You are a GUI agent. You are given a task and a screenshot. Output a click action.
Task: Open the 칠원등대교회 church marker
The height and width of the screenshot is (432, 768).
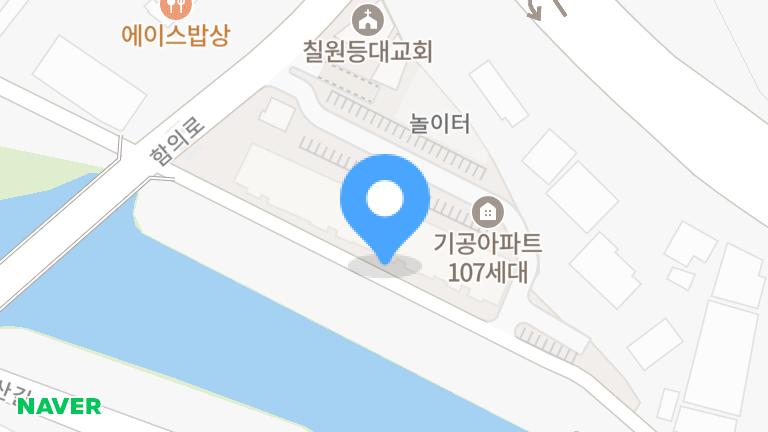click(369, 18)
